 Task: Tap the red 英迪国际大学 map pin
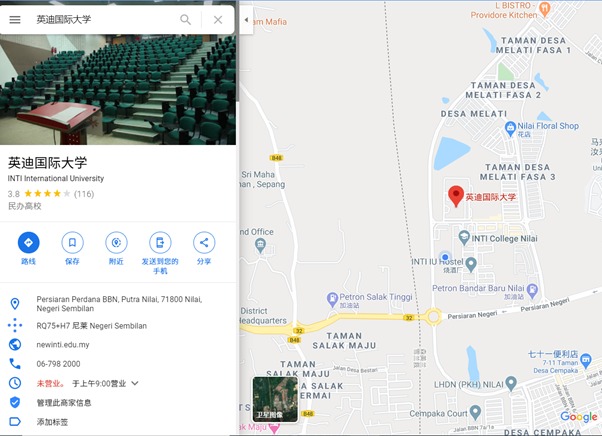(456, 195)
